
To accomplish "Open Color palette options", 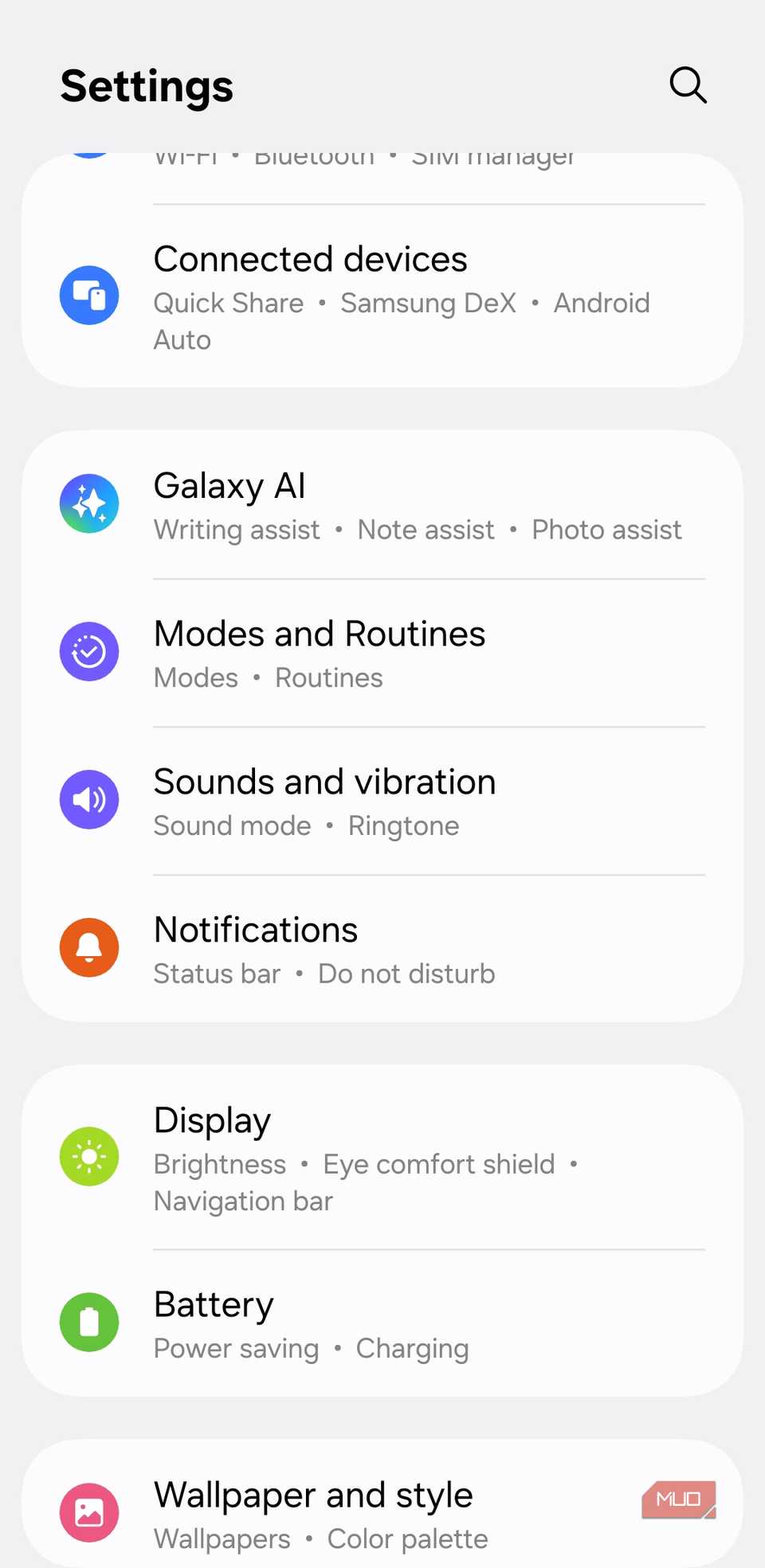I will click(x=407, y=1539).
